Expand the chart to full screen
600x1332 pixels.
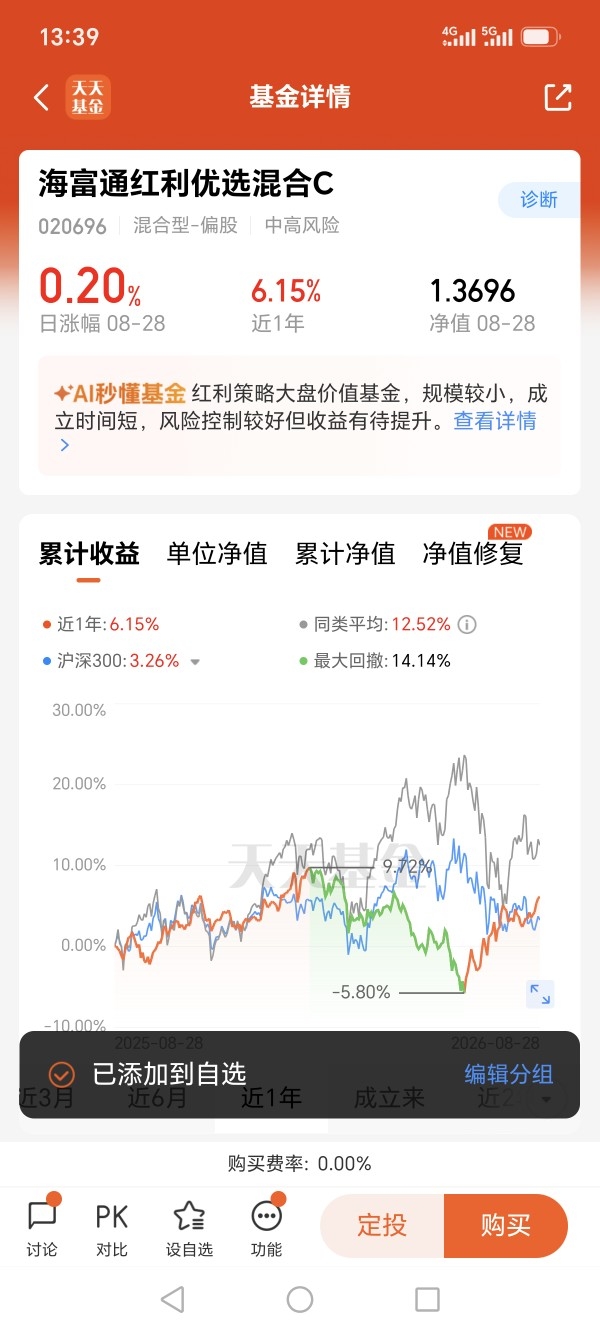tap(540, 993)
